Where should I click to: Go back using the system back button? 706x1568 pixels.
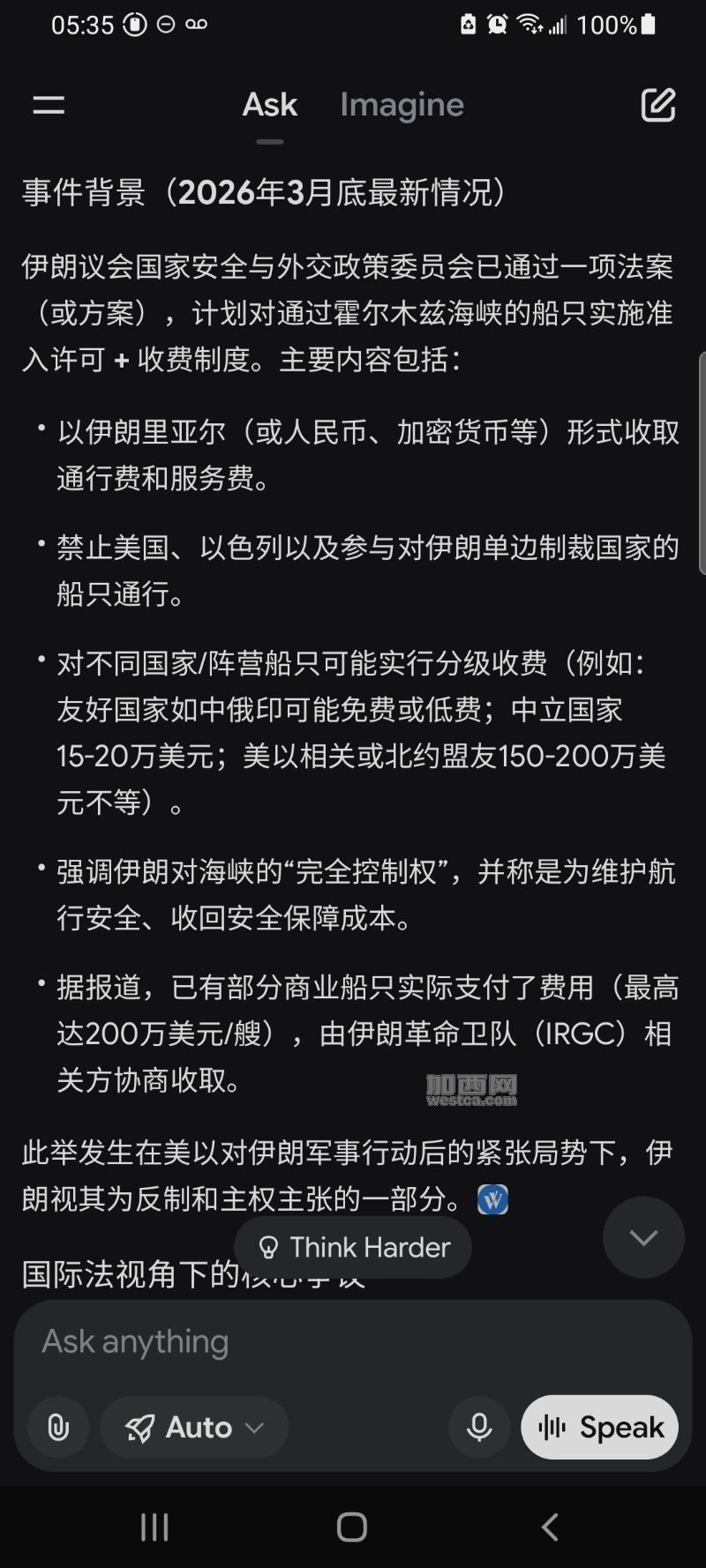point(550,1527)
